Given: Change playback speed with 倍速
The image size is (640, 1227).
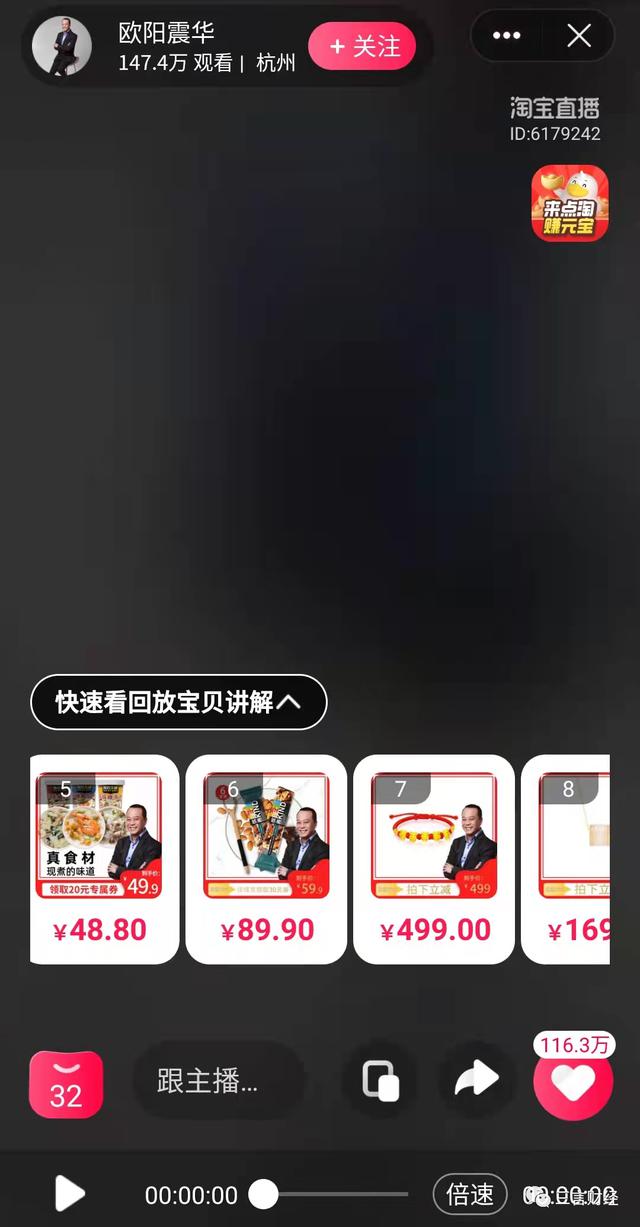Looking at the screenshot, I should [470, 1194].
